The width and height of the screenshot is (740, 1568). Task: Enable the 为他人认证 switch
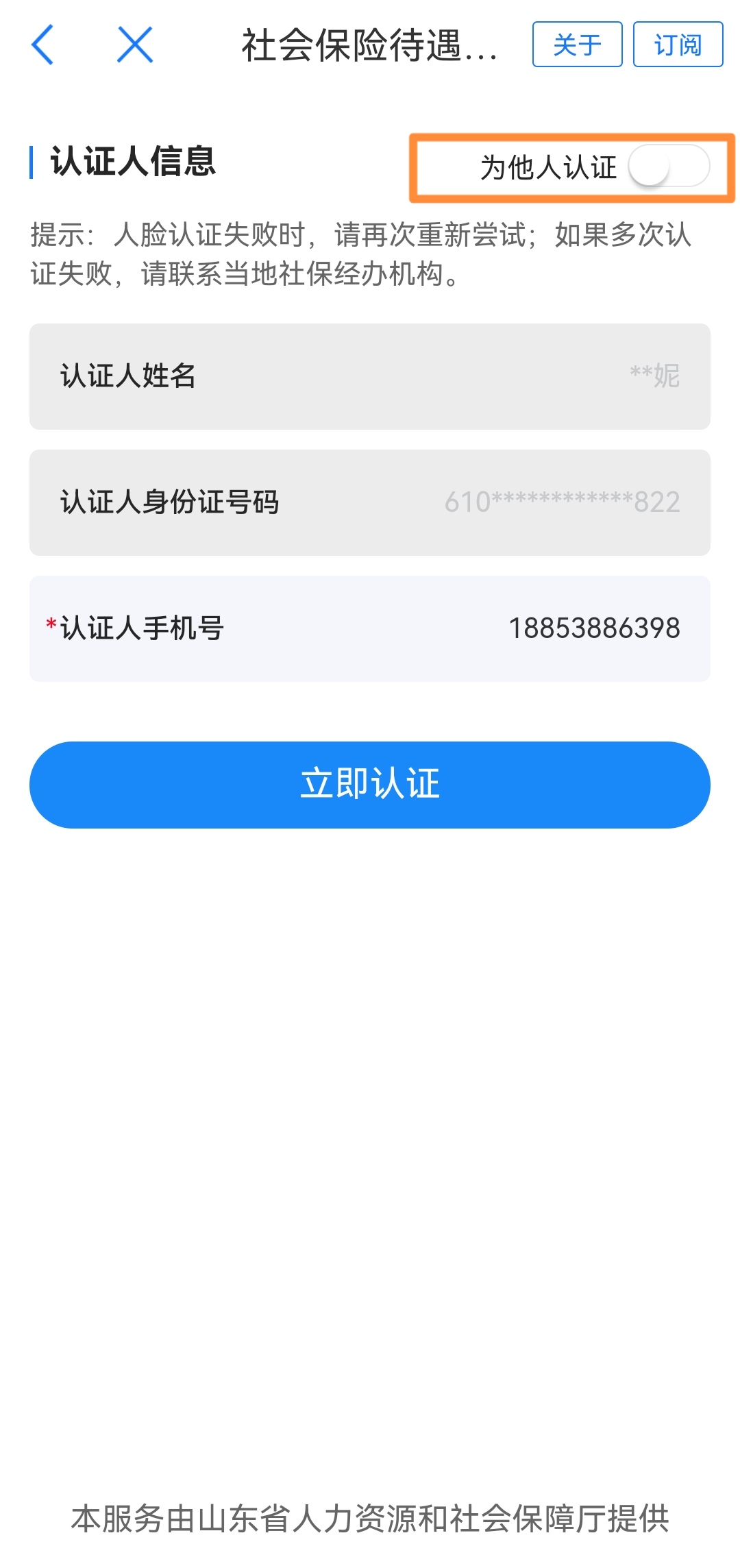click(668, 167)
